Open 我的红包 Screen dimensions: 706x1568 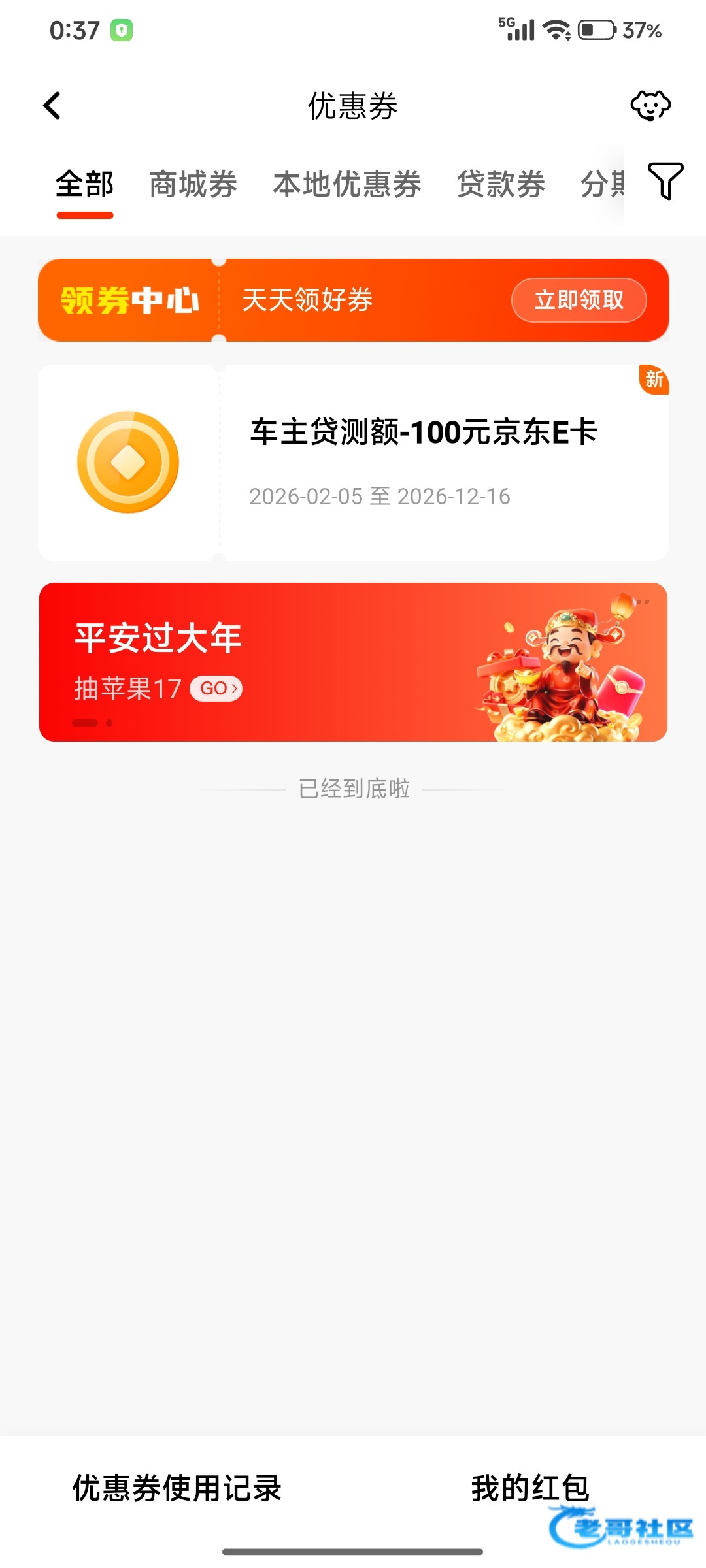[530, 1488]
